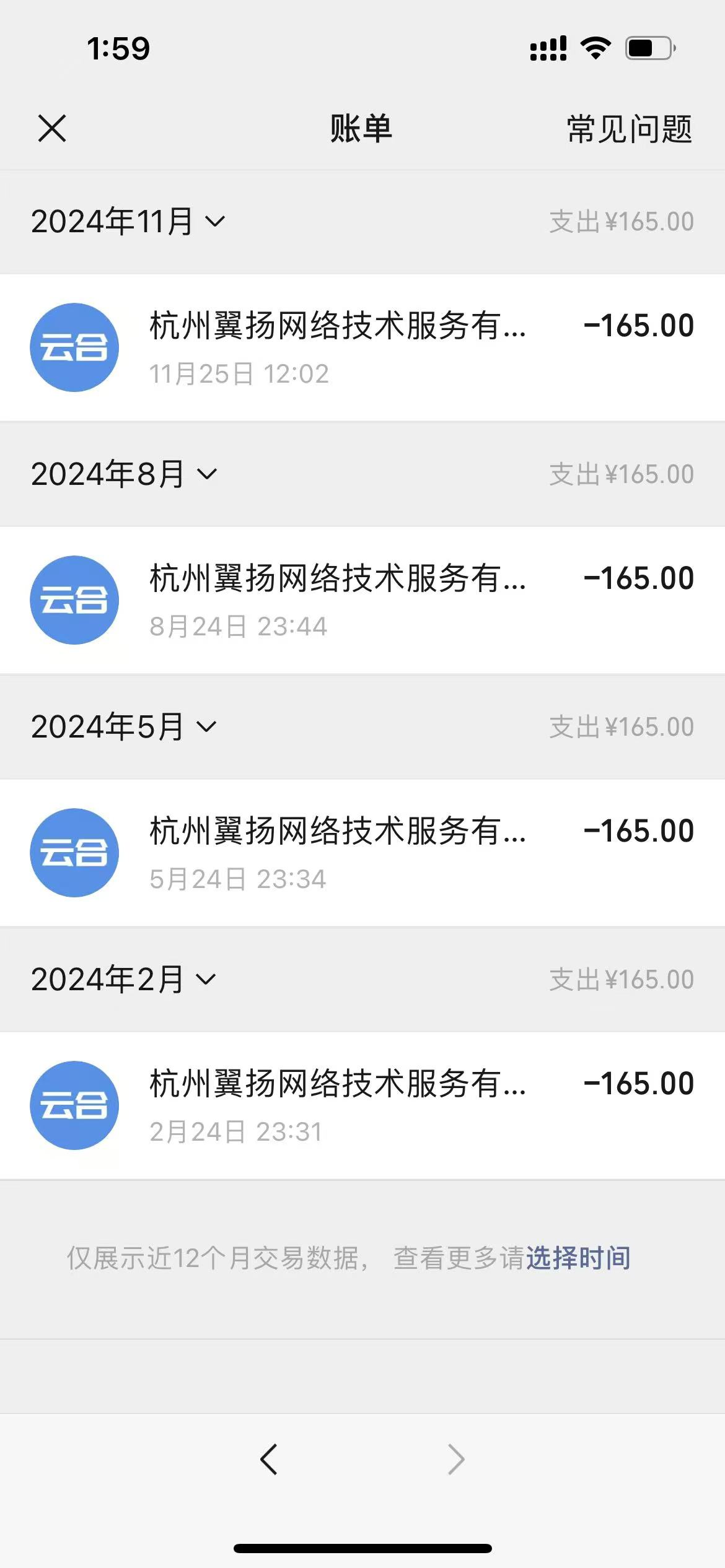View the 2月24日 23:31 payment details
The image size is (725, 1568).
click(362, 1105)
